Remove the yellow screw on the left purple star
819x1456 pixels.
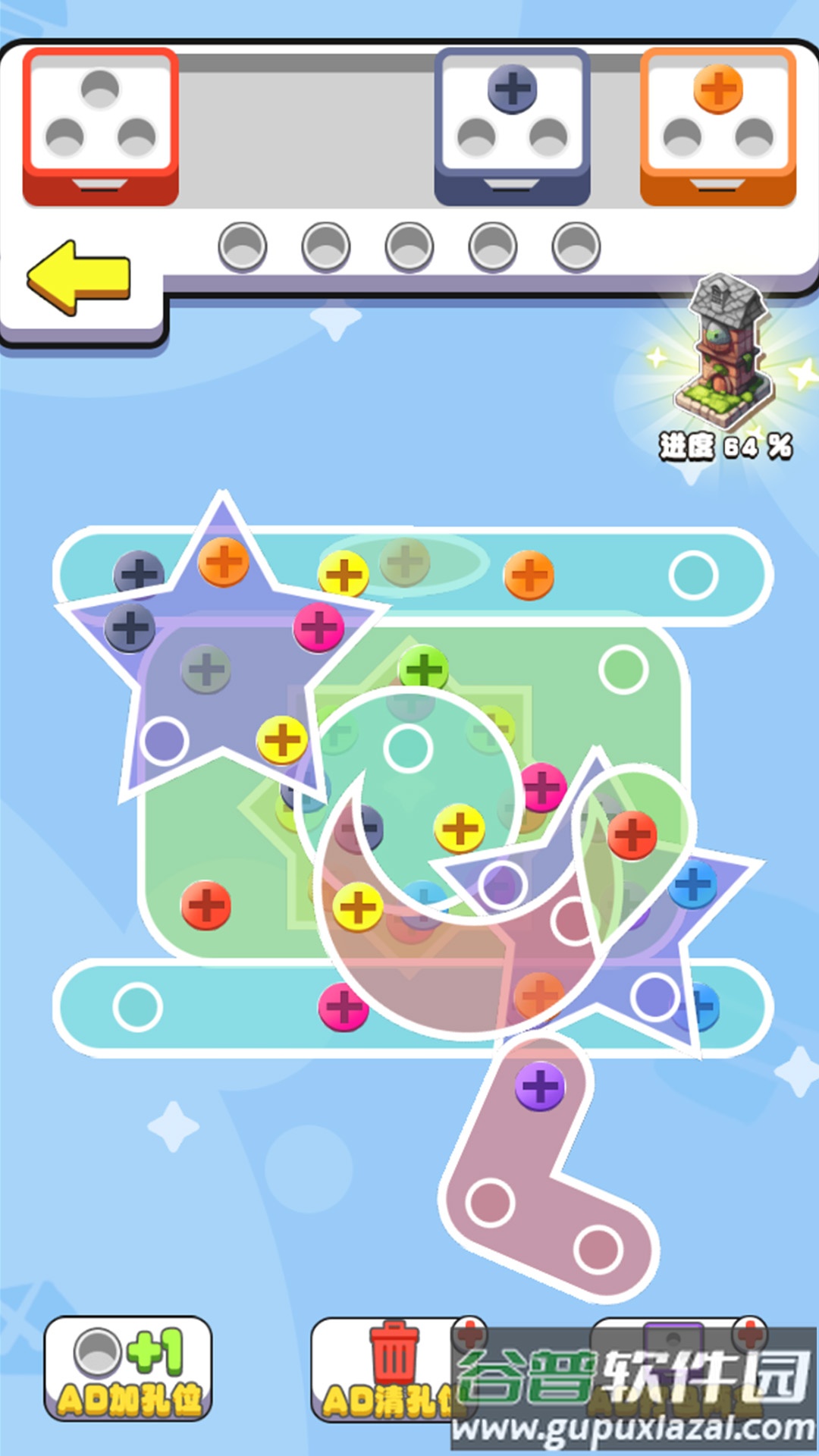(x=282, y=740)
